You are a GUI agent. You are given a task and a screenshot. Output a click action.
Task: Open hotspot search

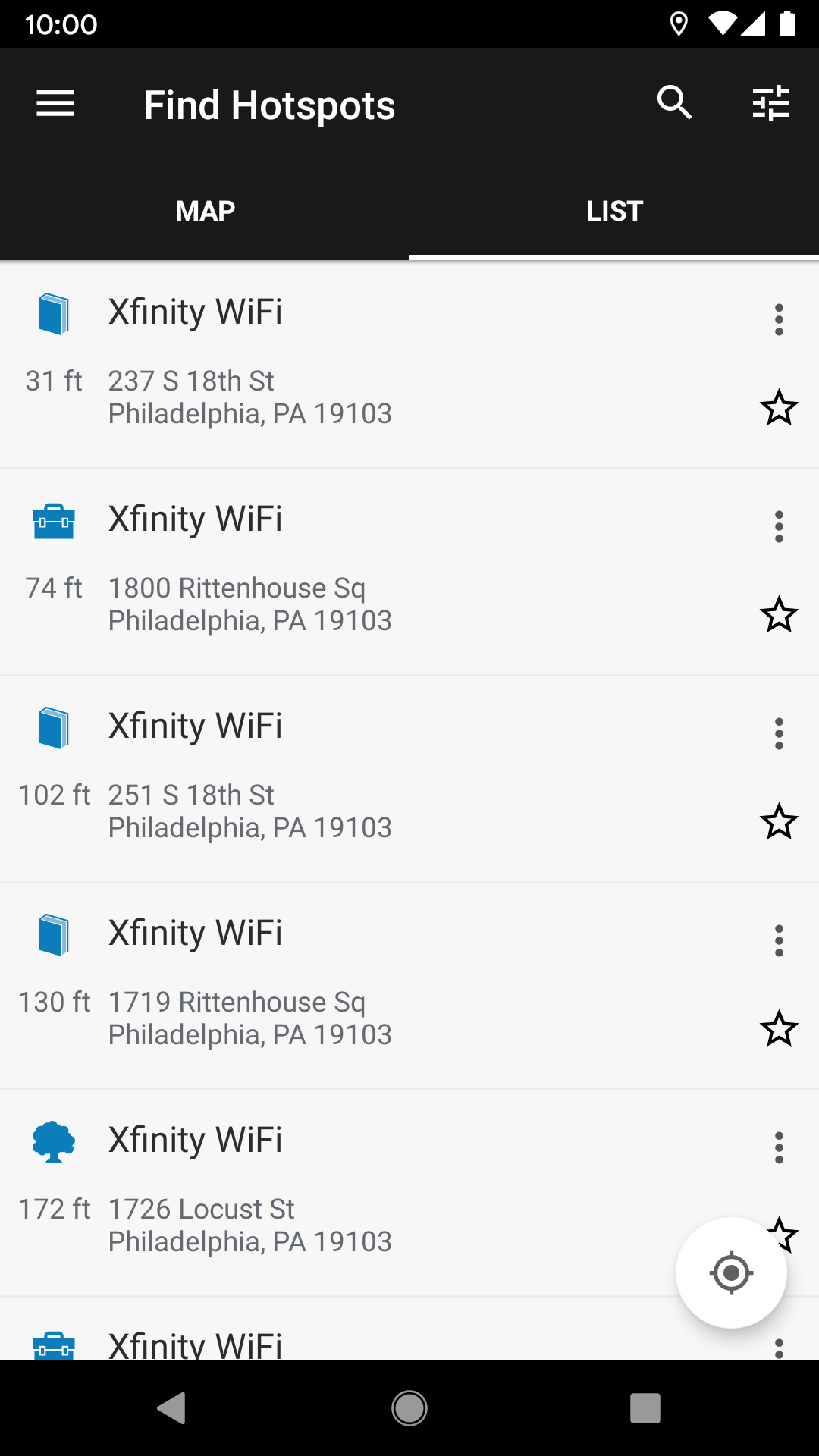coord(674,103)
